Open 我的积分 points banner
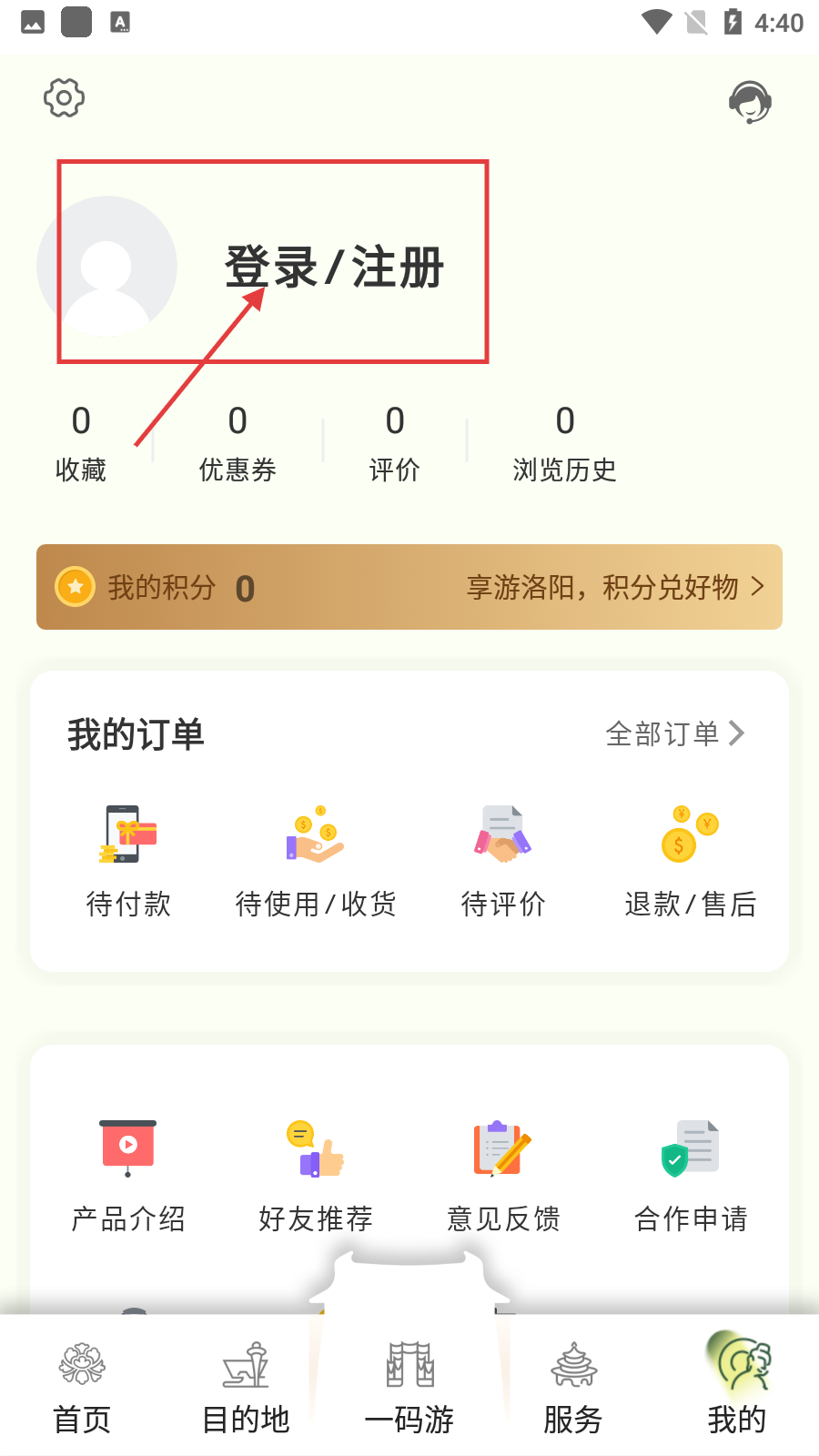The height and width of the screenshot is (1456, 819). pos(409,587)
